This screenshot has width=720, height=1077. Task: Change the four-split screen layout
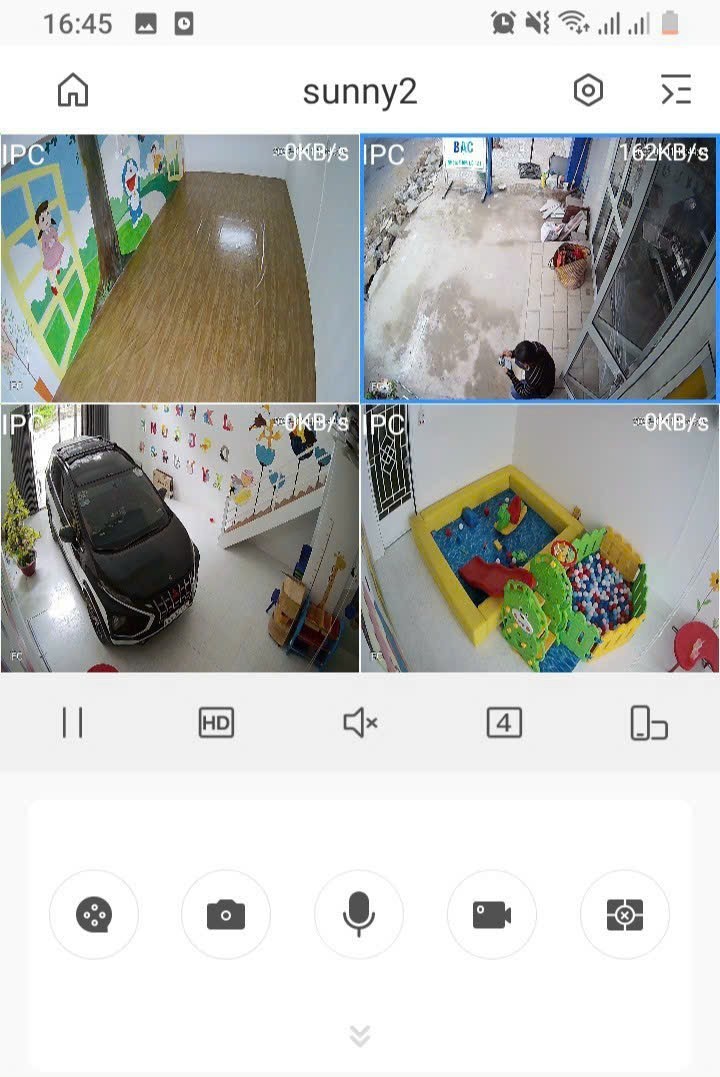click(504, 722)
